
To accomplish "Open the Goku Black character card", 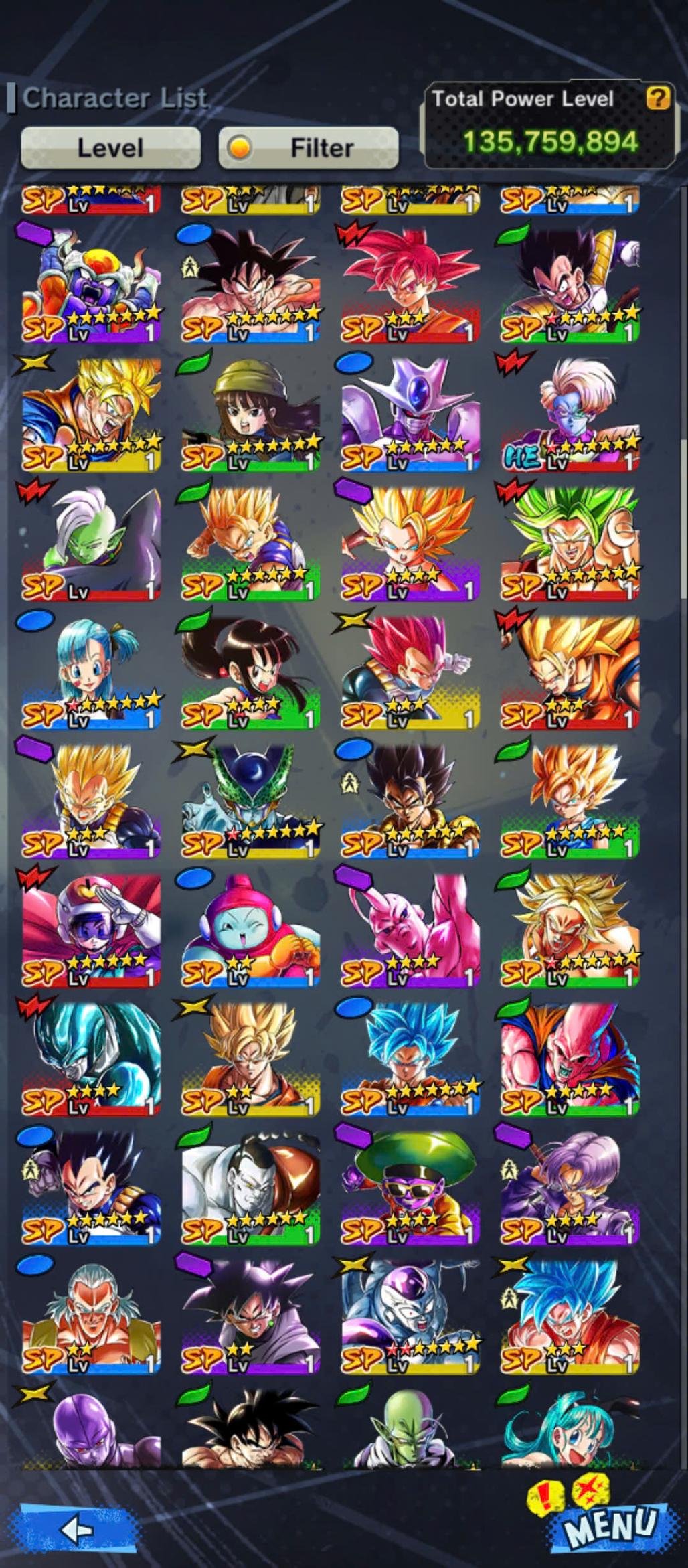I will point(250,1315).
